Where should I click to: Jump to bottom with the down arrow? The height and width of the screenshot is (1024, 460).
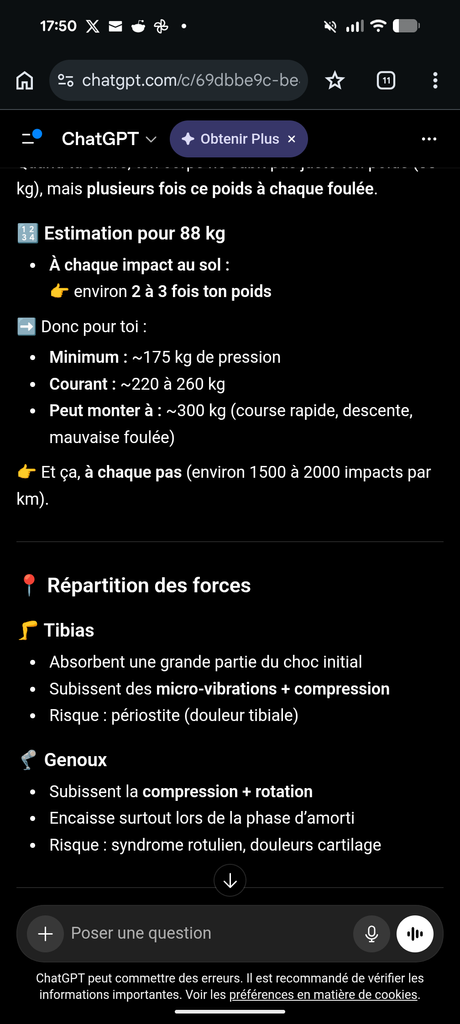click(x=230, y=880)
